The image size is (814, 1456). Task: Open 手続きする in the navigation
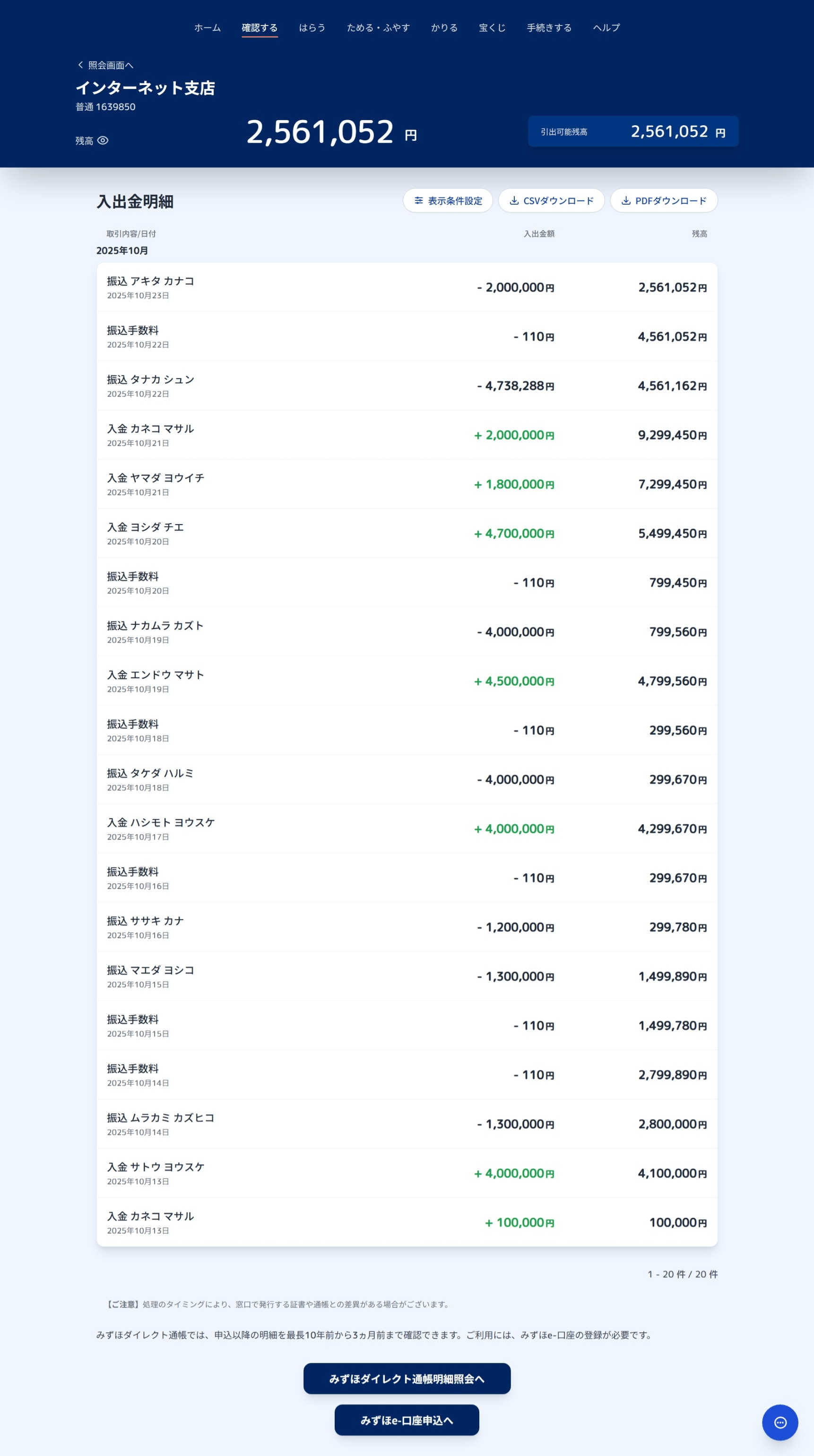pos(549,28)
